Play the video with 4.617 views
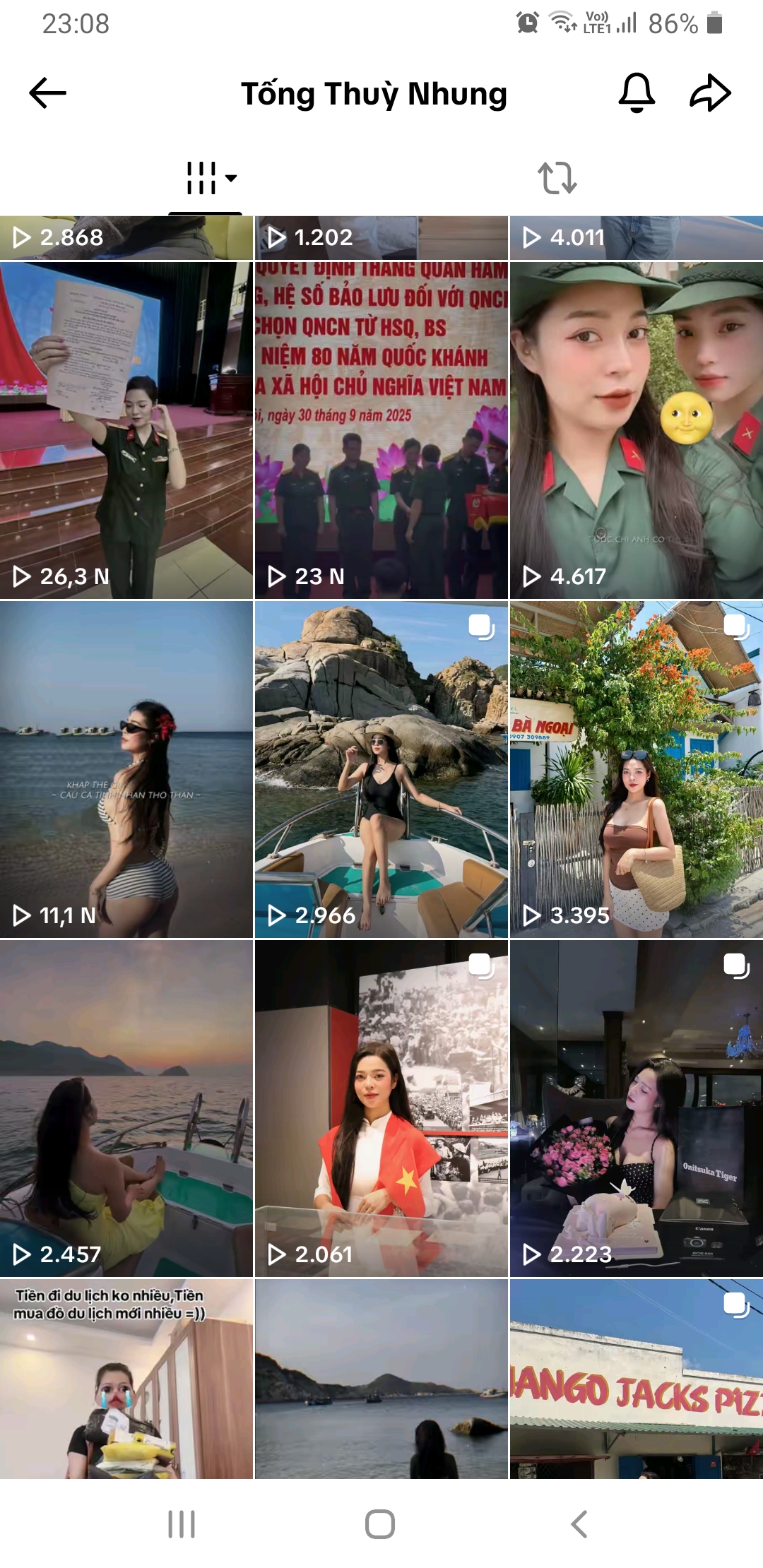 pos(637,431)
